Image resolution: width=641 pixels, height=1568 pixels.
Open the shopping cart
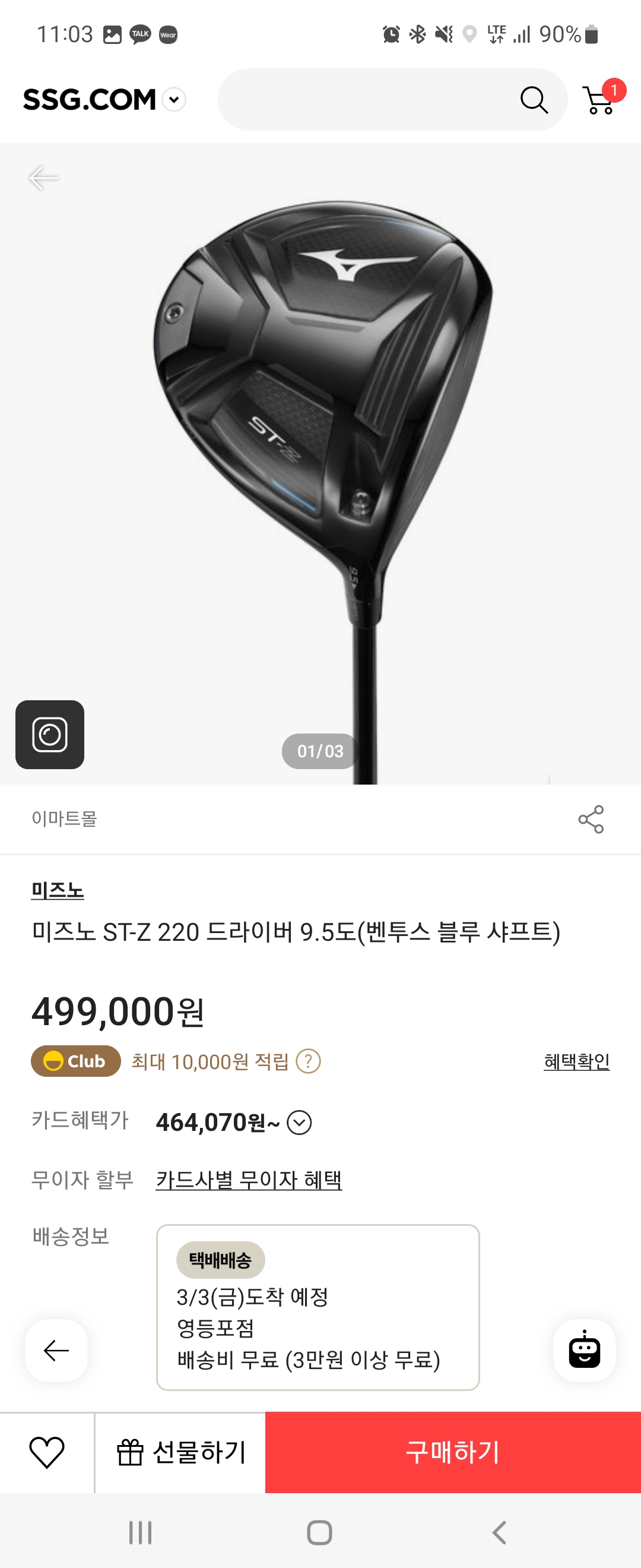(x=600, y=100)
